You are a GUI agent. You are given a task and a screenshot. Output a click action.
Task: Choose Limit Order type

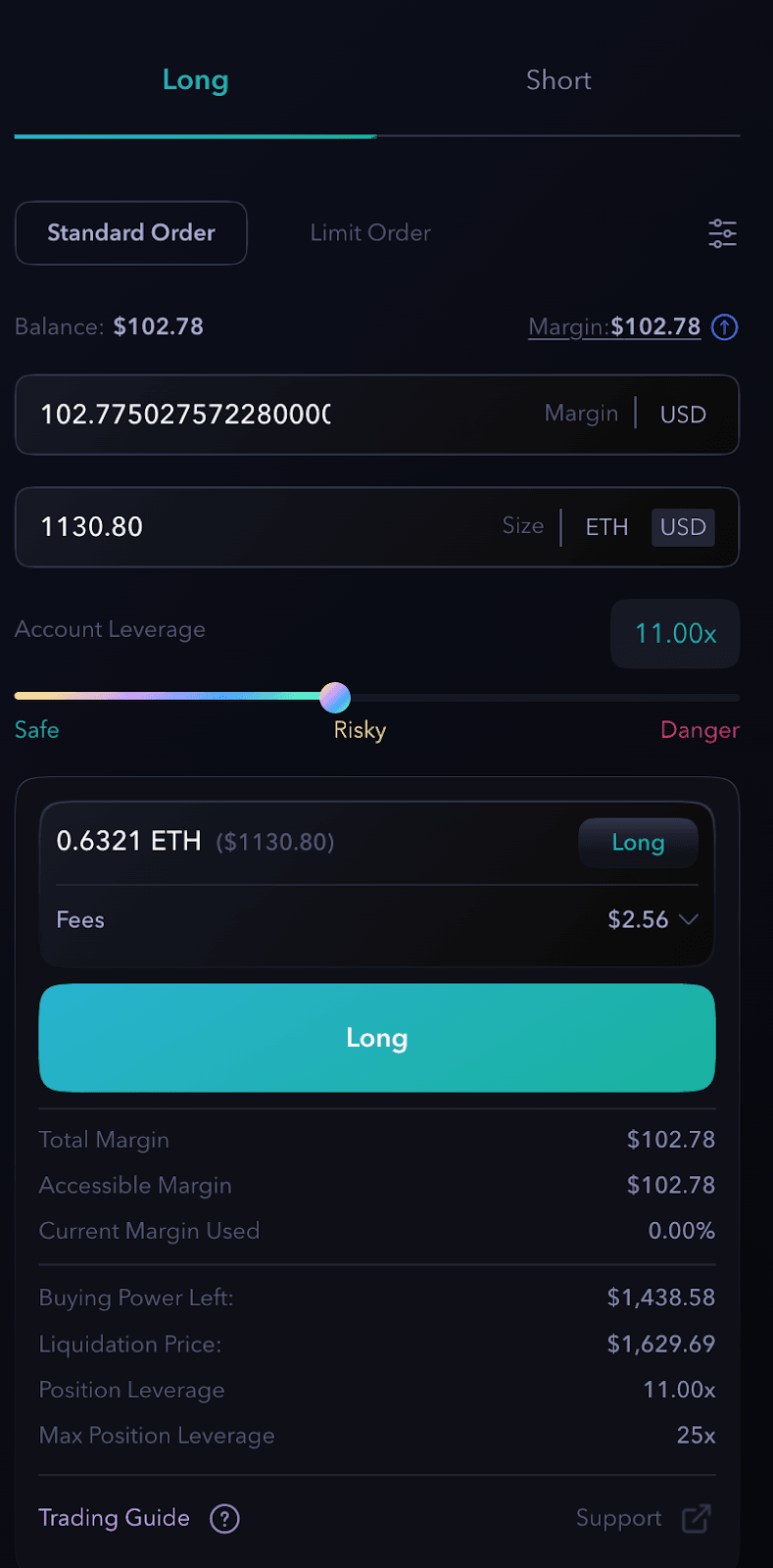[x=370, y=233]
